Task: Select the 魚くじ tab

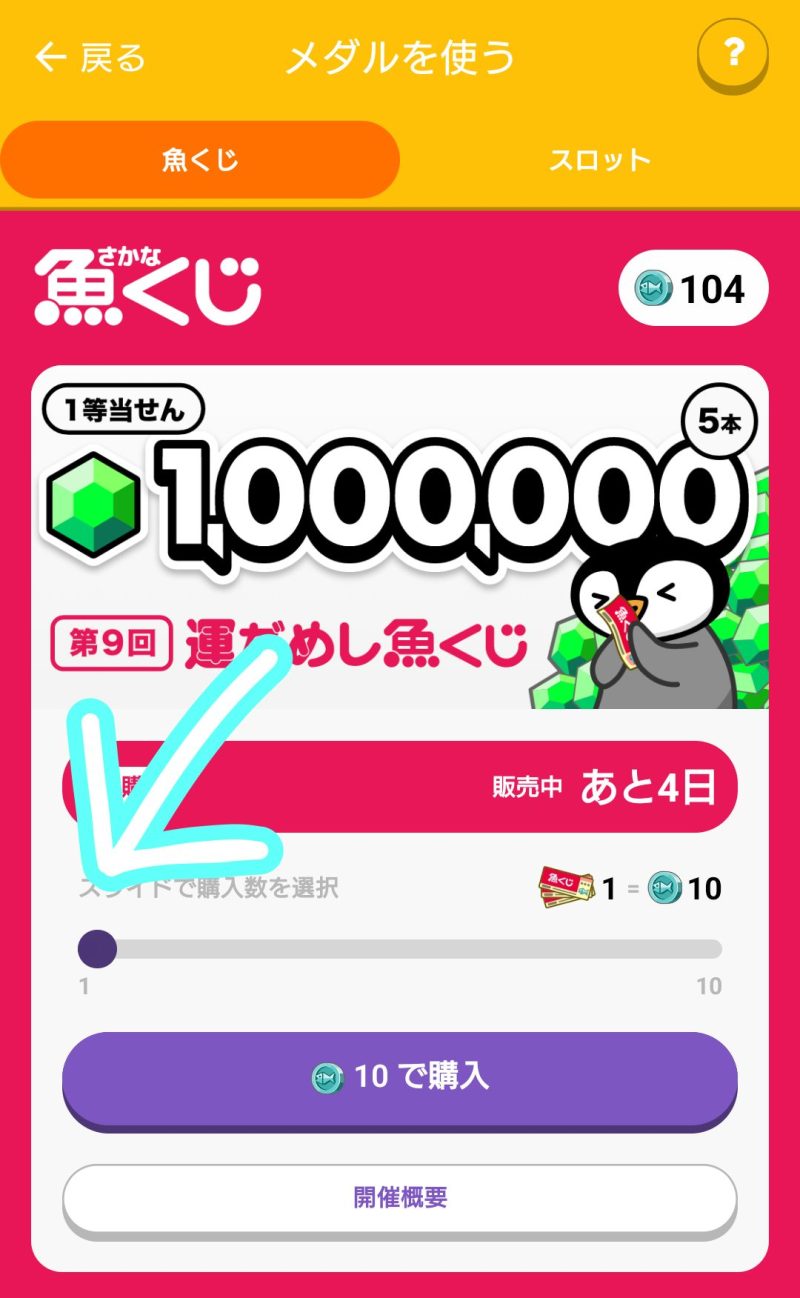Action: pos(200,160)
